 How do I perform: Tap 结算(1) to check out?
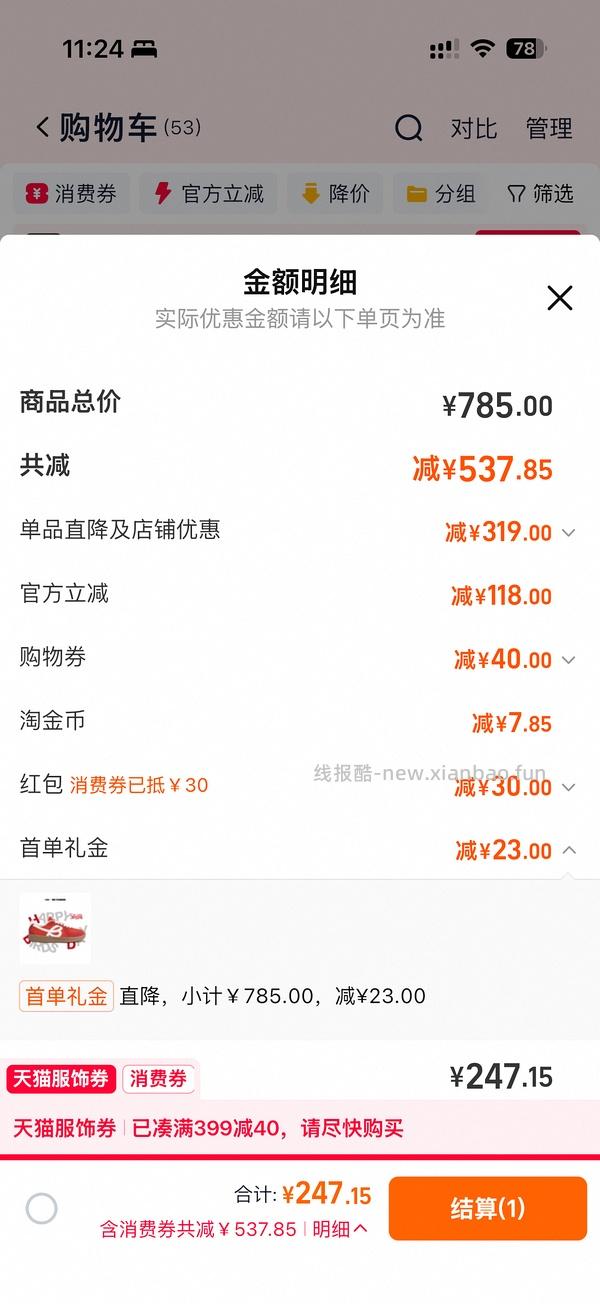487,1208
